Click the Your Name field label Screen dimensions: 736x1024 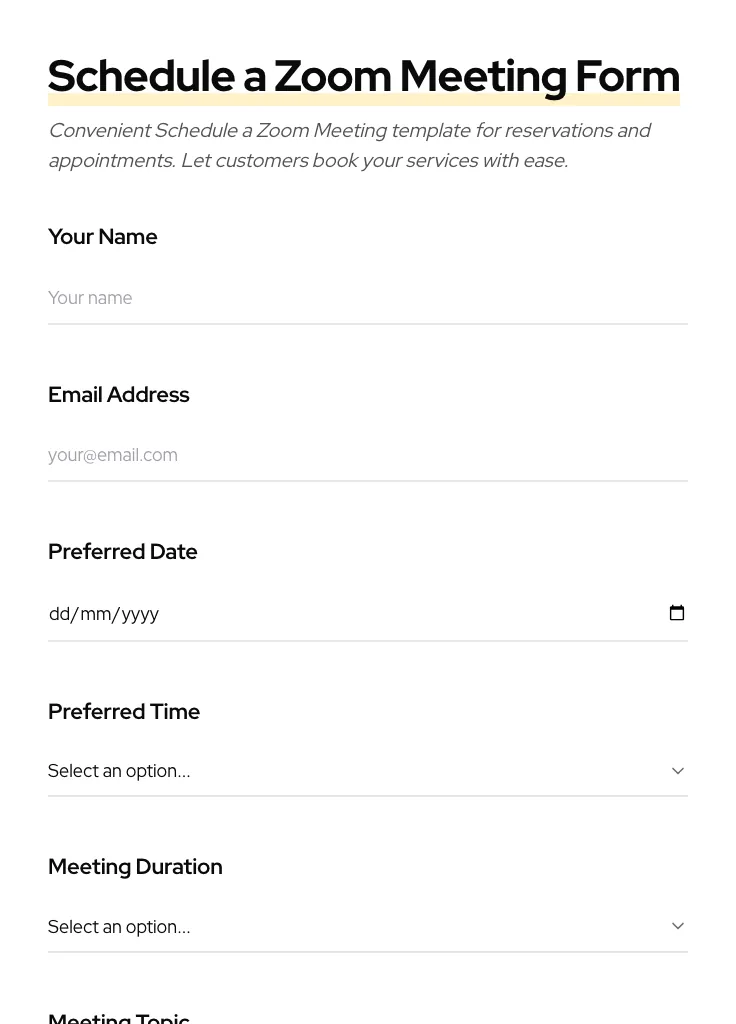(102, 237)
